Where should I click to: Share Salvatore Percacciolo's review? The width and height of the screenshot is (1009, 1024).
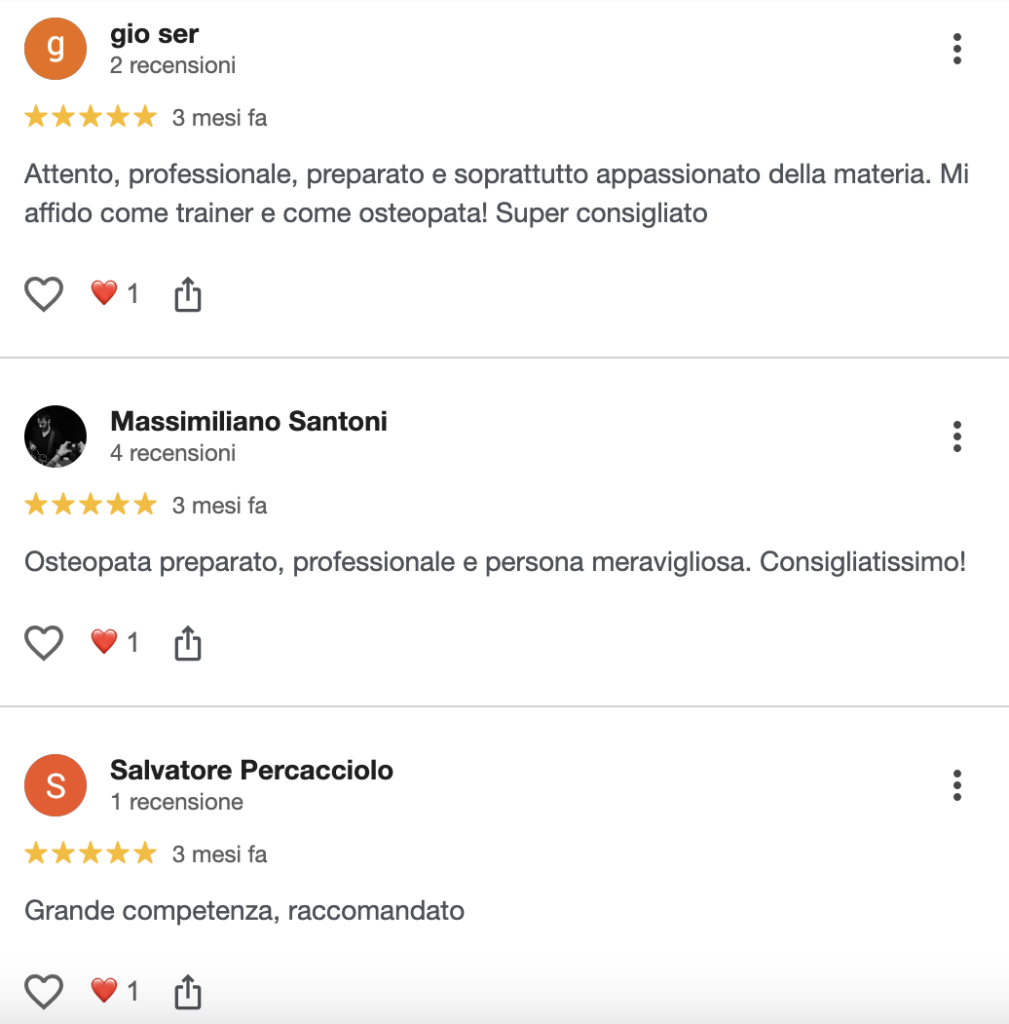coord(188,992)
